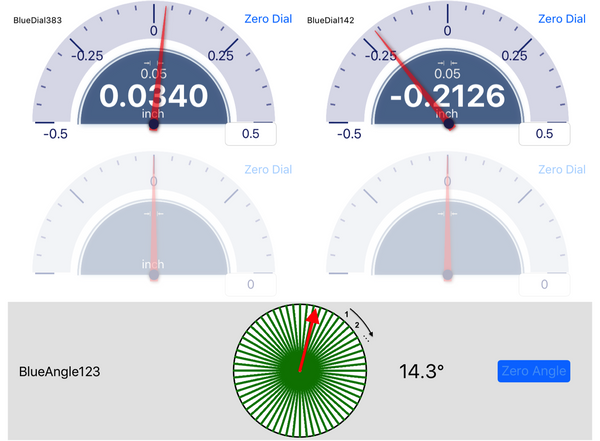Open the 0.5 range field on BlueDial142
This screenshot has width=600, height=441.
tap(544, 134)
